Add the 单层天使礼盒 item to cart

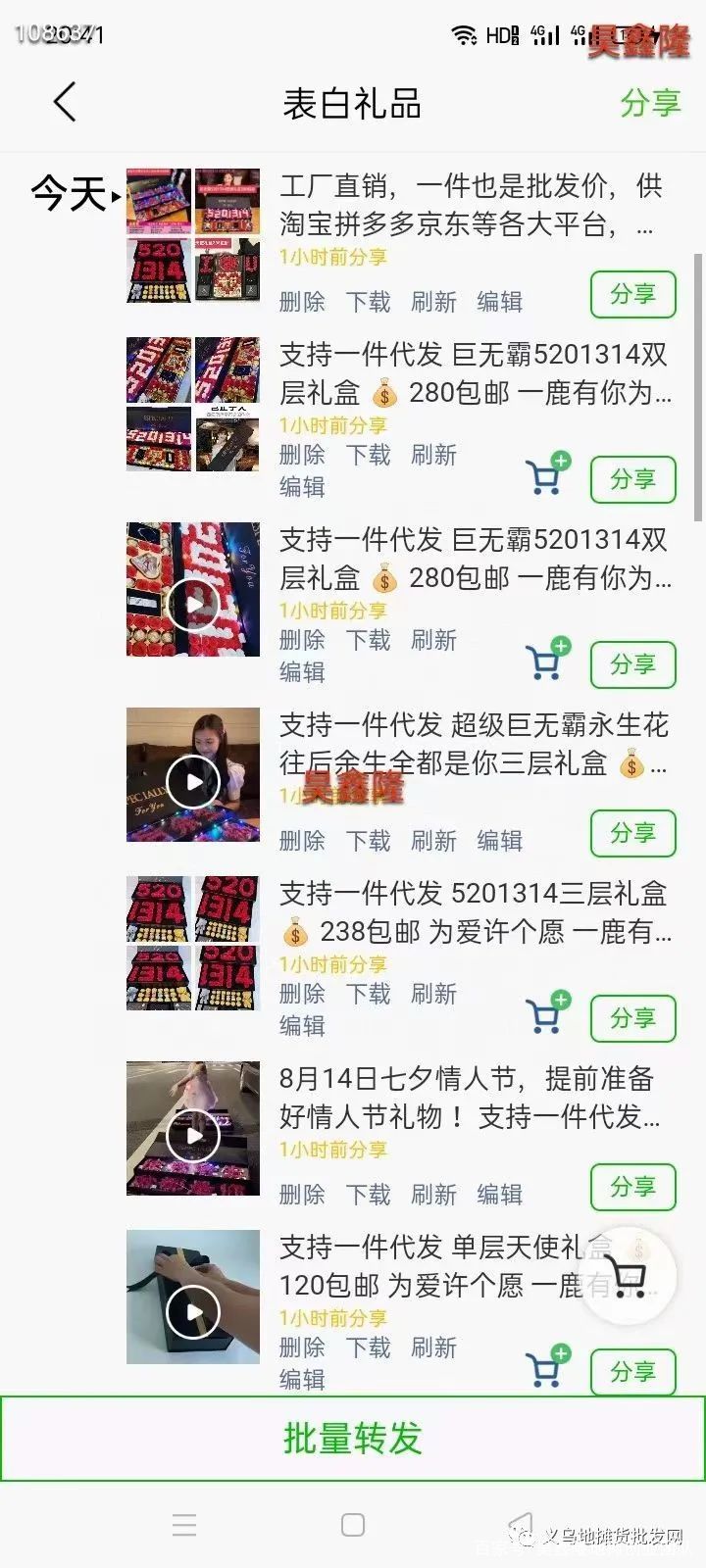[x=547, y=1367]
